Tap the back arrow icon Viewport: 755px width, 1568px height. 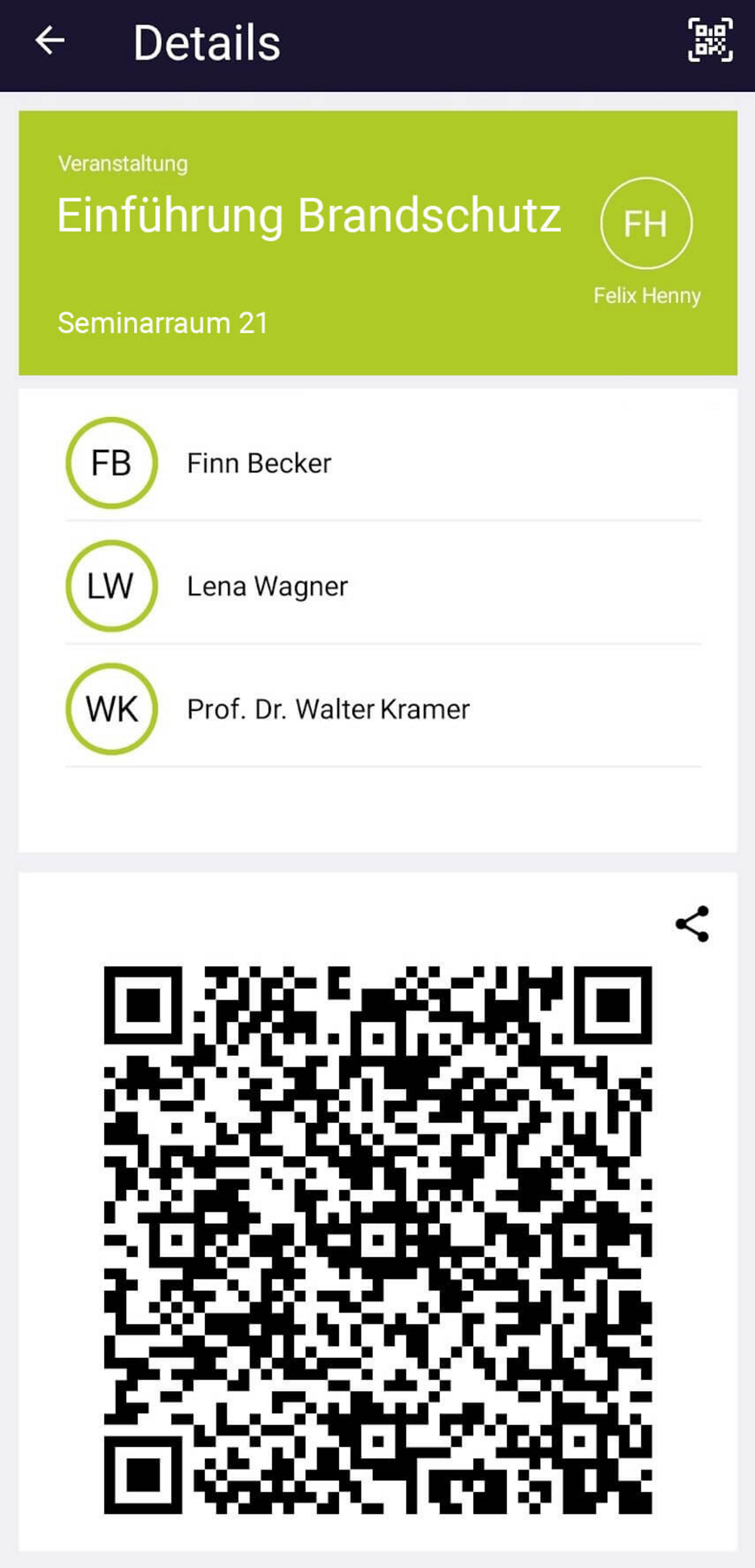tap(51, 43)
